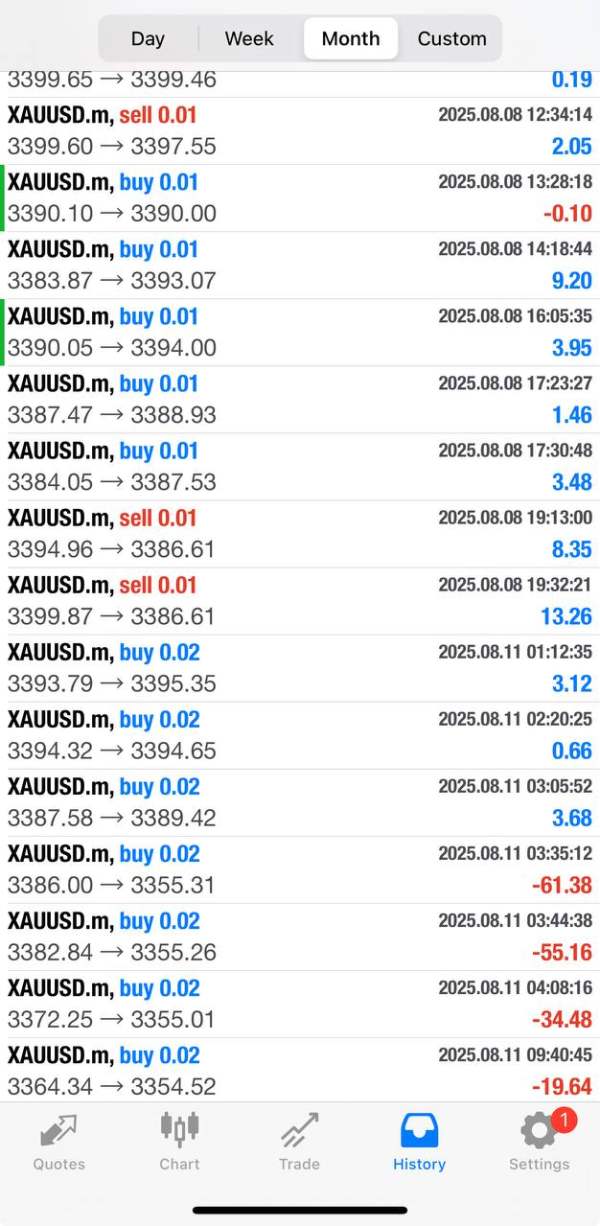Switch to the Day period filter
The image size is (600, 1226).
(148, 39)
